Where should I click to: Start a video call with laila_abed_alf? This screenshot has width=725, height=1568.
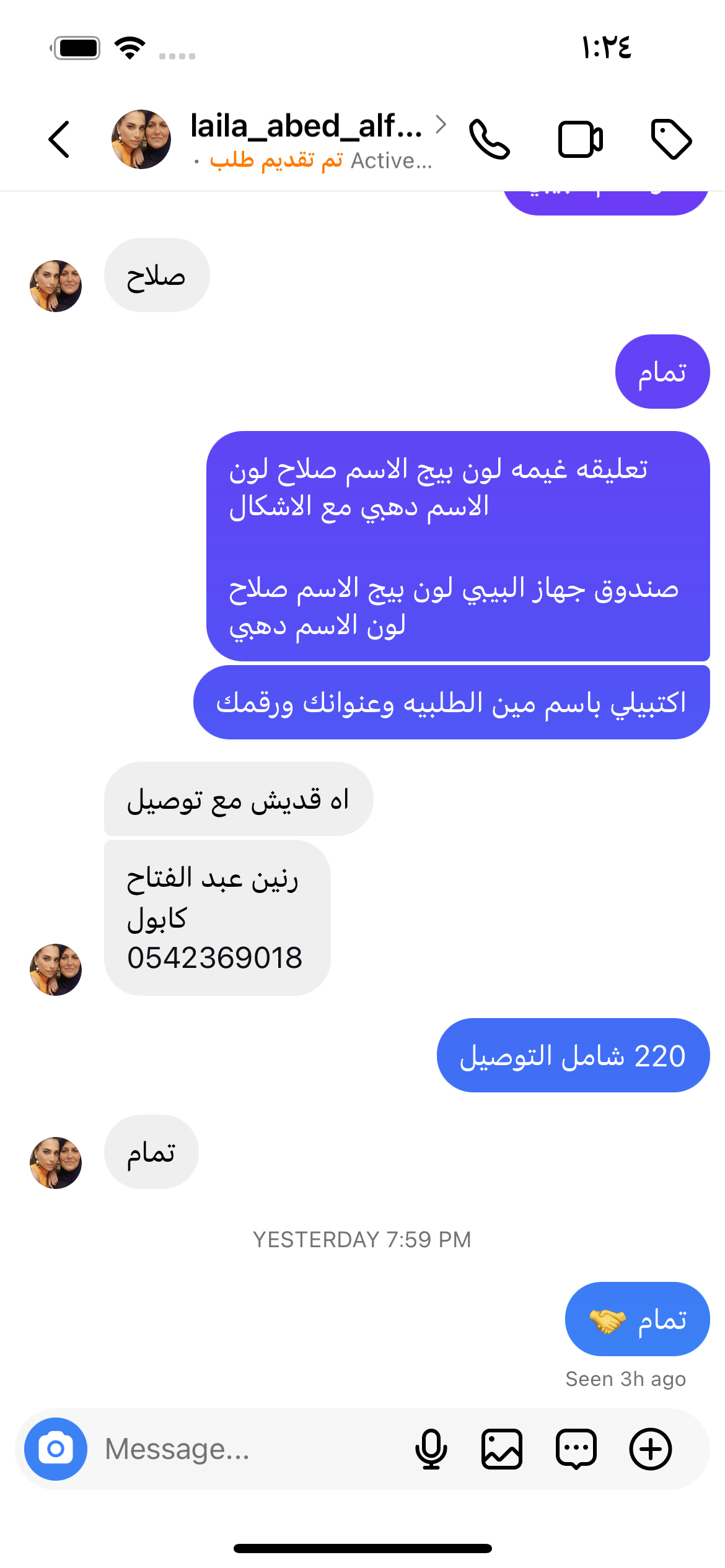580,139
